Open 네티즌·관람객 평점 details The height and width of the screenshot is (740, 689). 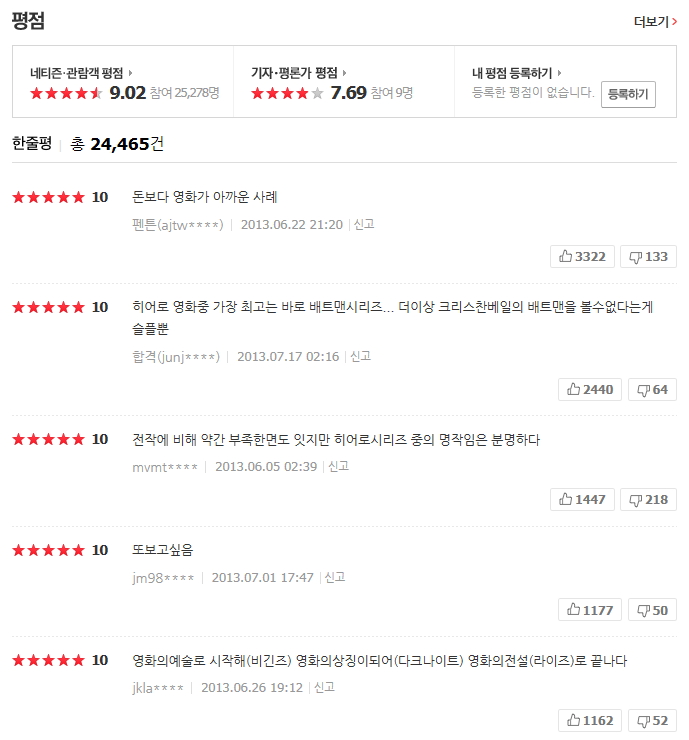[81, 73]
